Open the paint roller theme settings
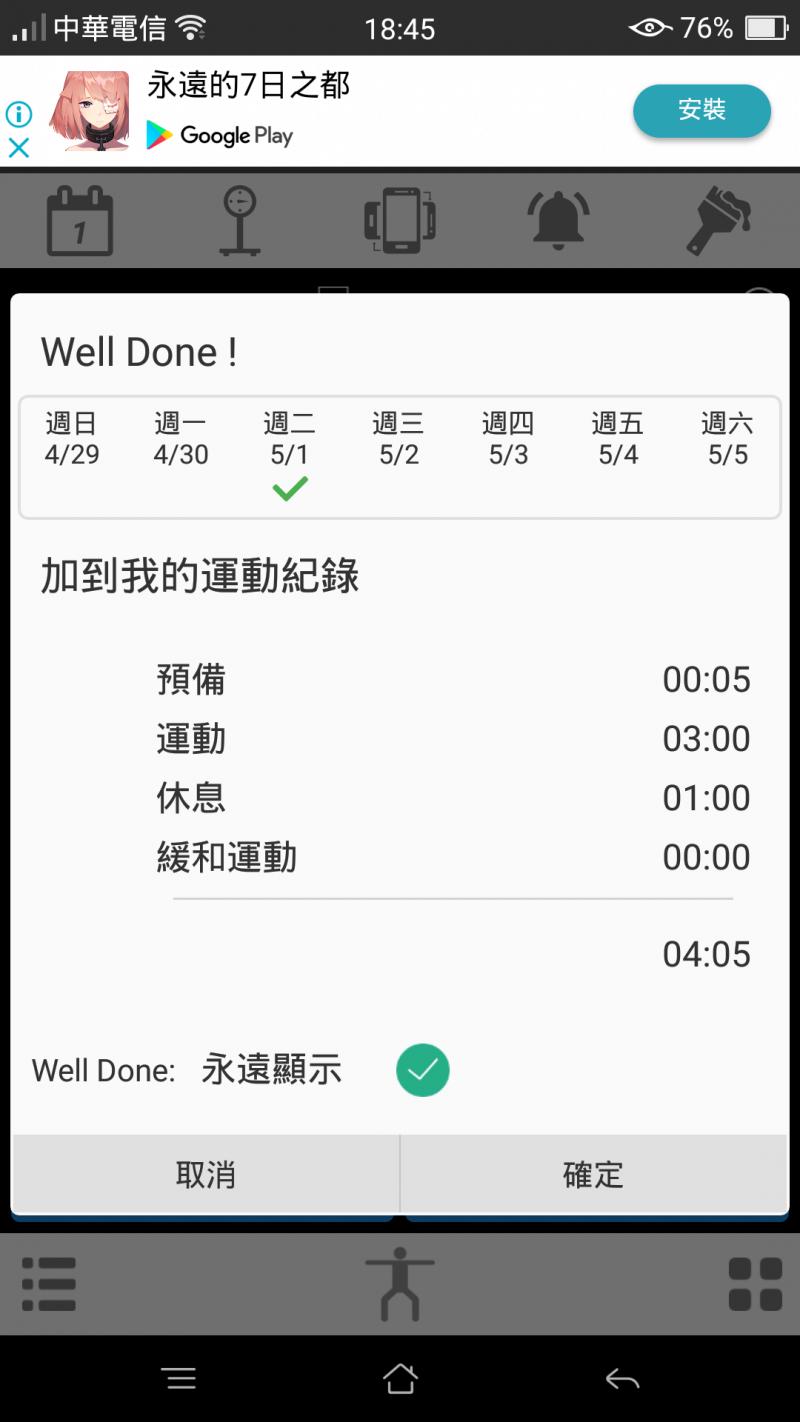Viewport: 800px width, 1422px height. click(718, 220)
